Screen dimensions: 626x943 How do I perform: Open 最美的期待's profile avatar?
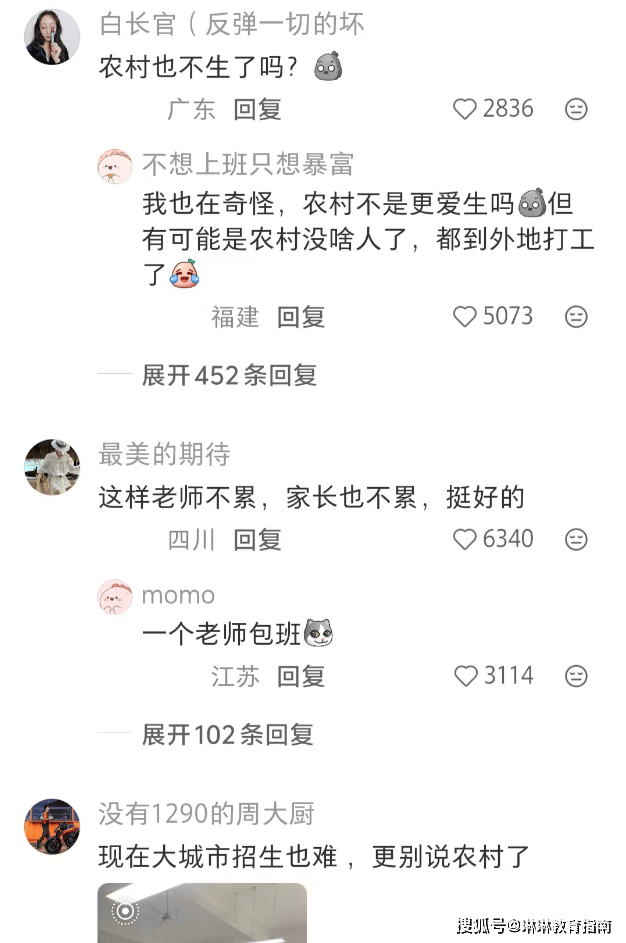tap(52, 467)
